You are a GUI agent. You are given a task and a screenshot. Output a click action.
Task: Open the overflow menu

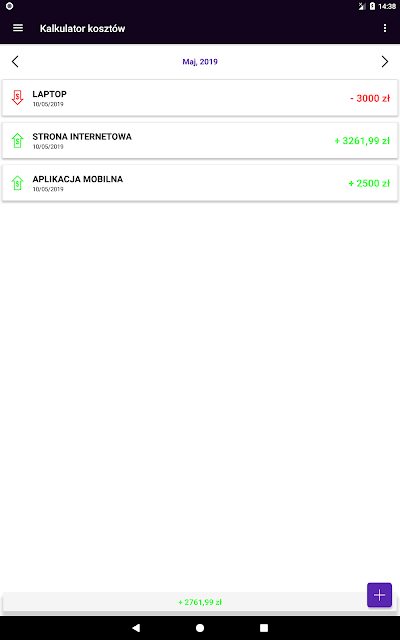pyautogui.click(x=385, y=28)
